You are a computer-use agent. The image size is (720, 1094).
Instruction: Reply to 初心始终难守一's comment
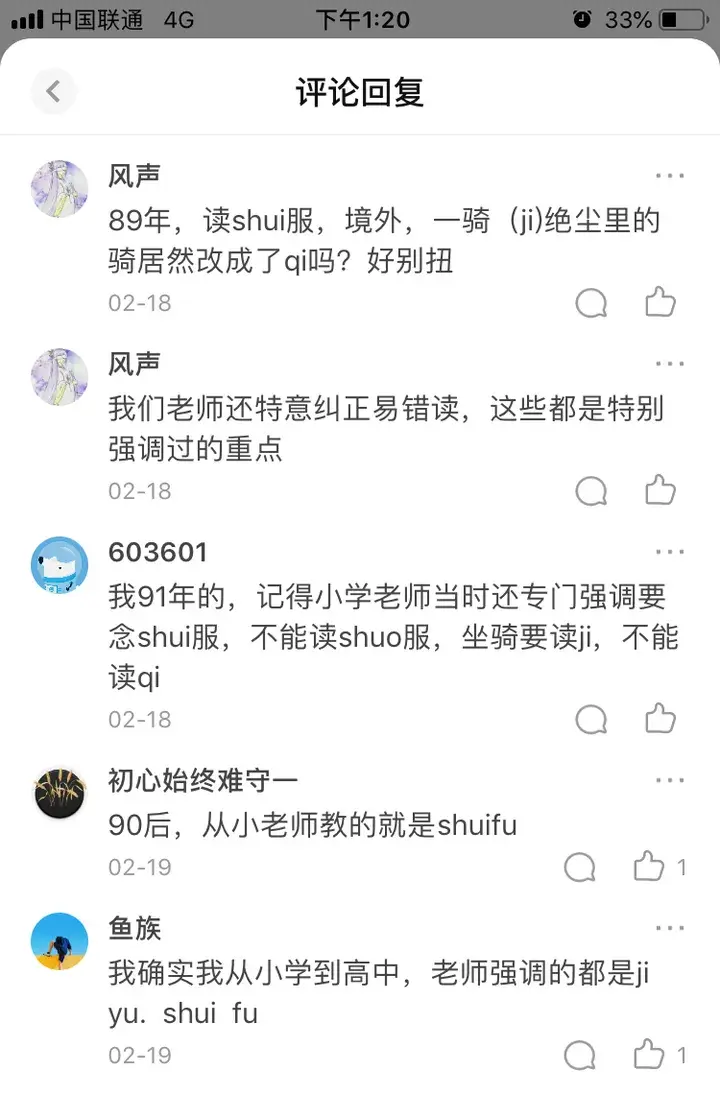click(580, 867)
